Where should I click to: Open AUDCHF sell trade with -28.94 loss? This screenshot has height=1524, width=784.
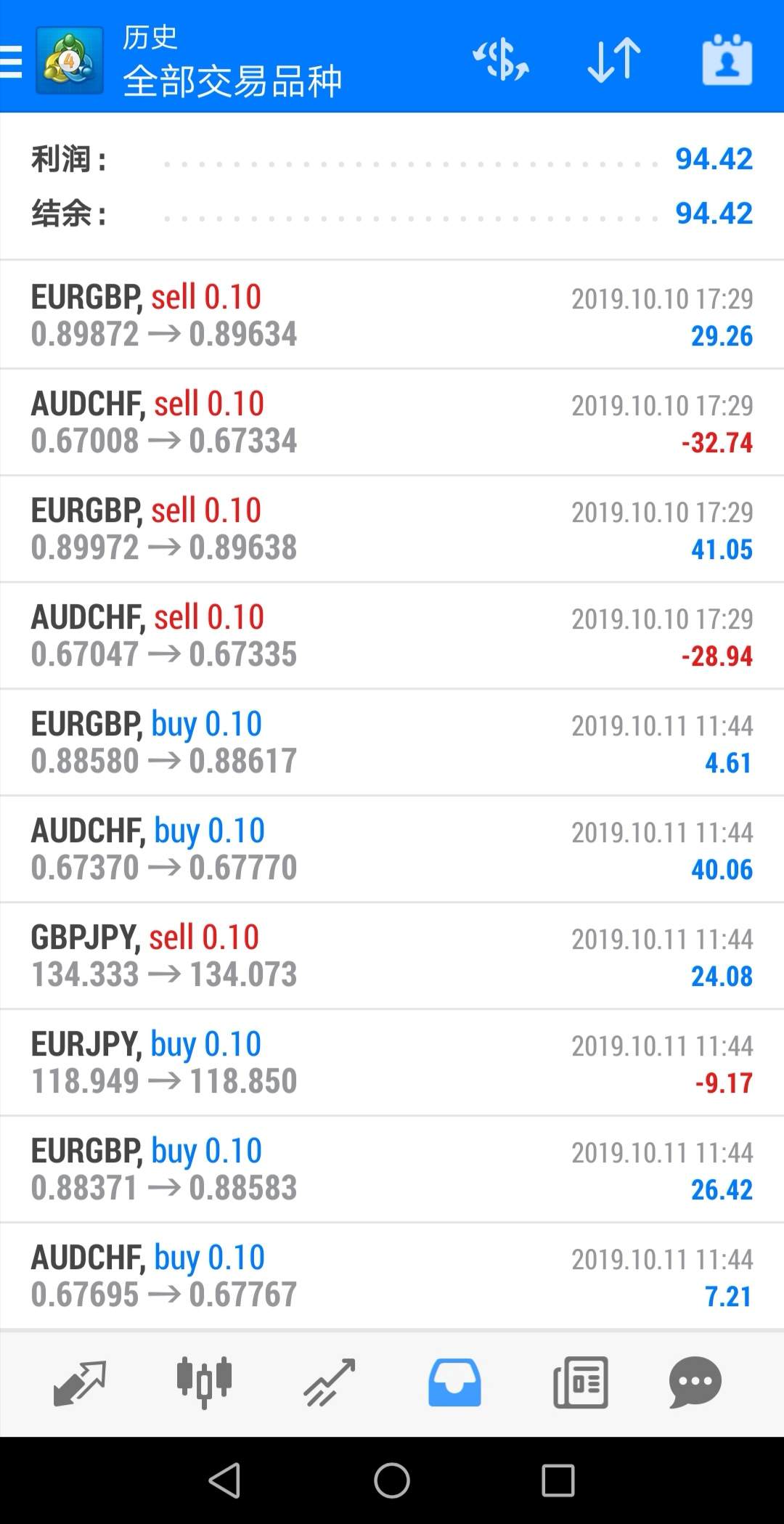392,635
